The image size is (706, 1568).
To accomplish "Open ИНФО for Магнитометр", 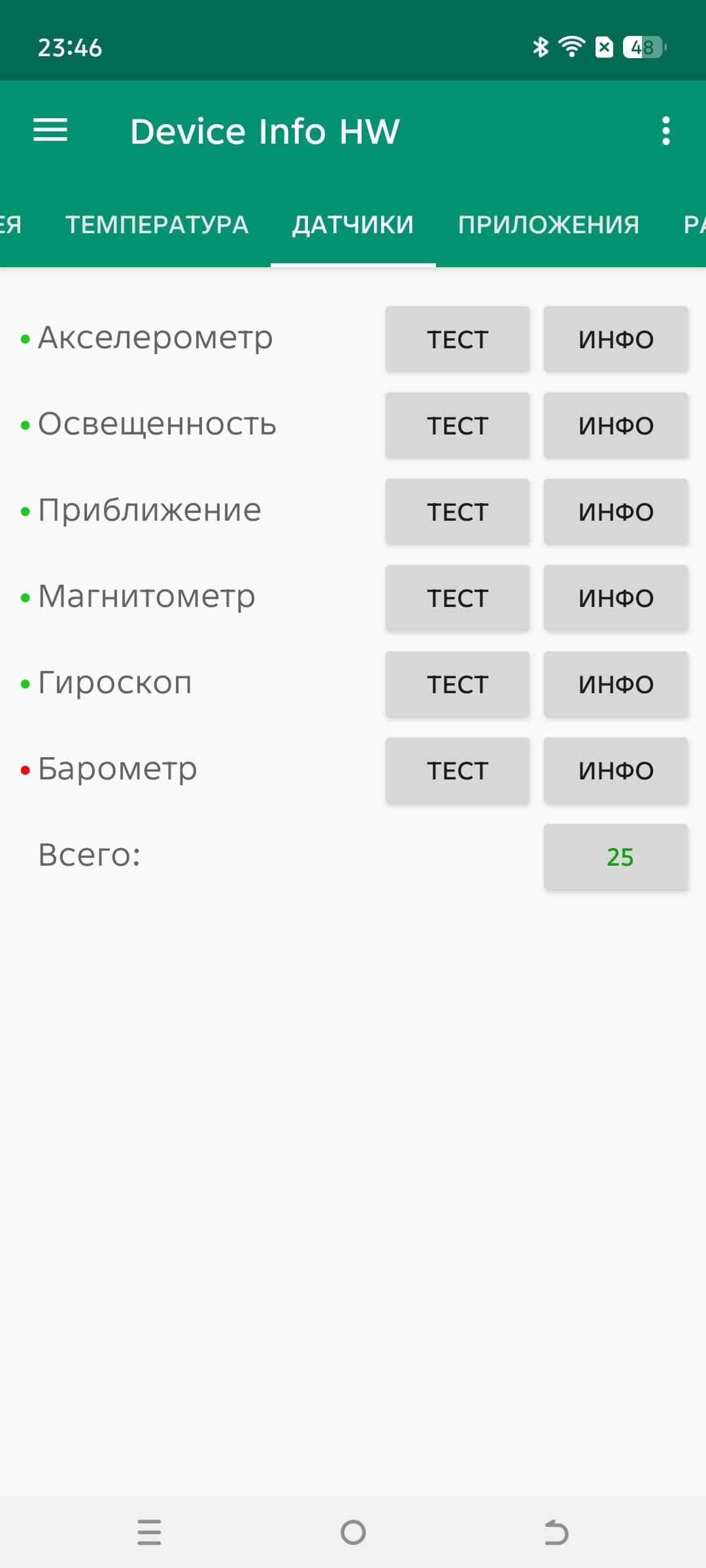I will click(616, 598).
